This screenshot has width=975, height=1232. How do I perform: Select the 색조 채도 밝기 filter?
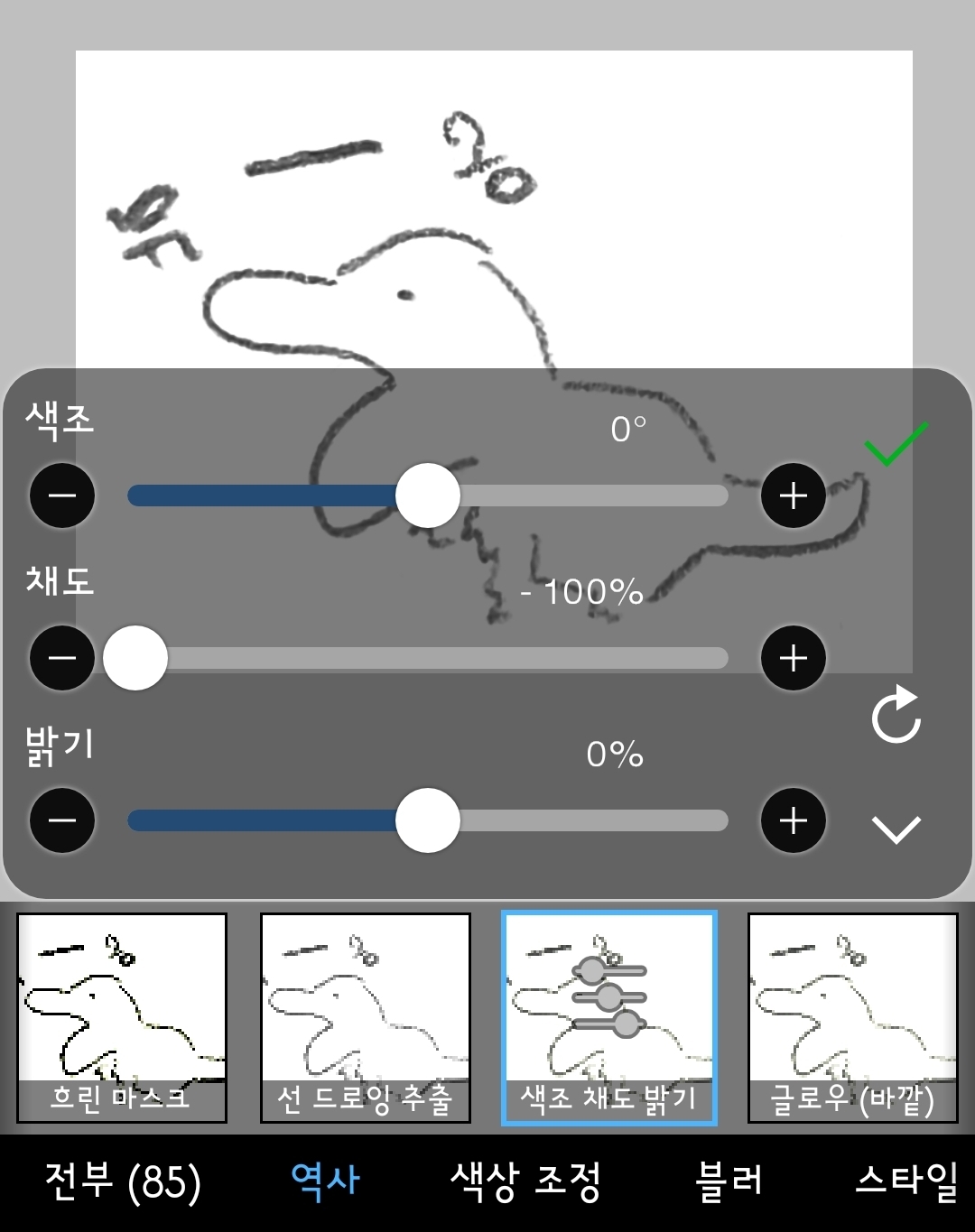pyautogui.click(x=609, y=1017)
